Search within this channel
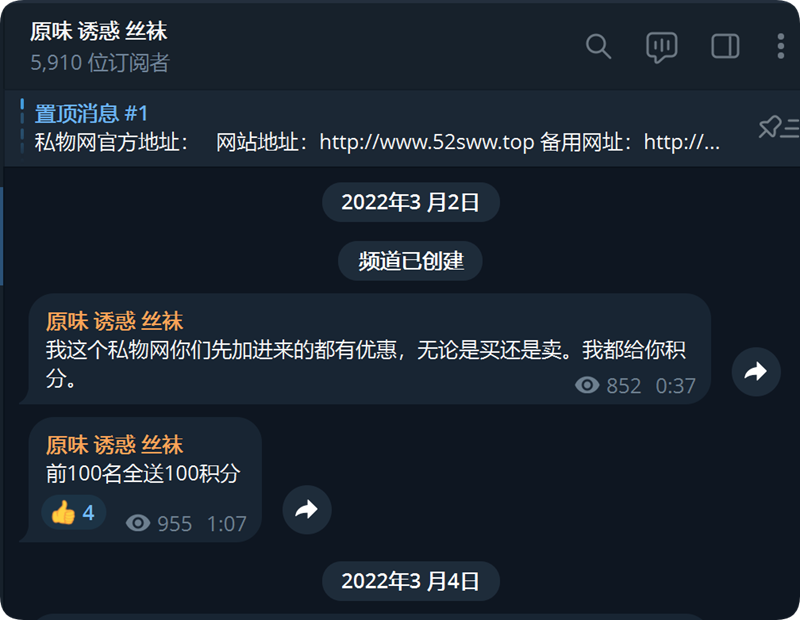This screenshot has width=800, height=620. point(598,46)
